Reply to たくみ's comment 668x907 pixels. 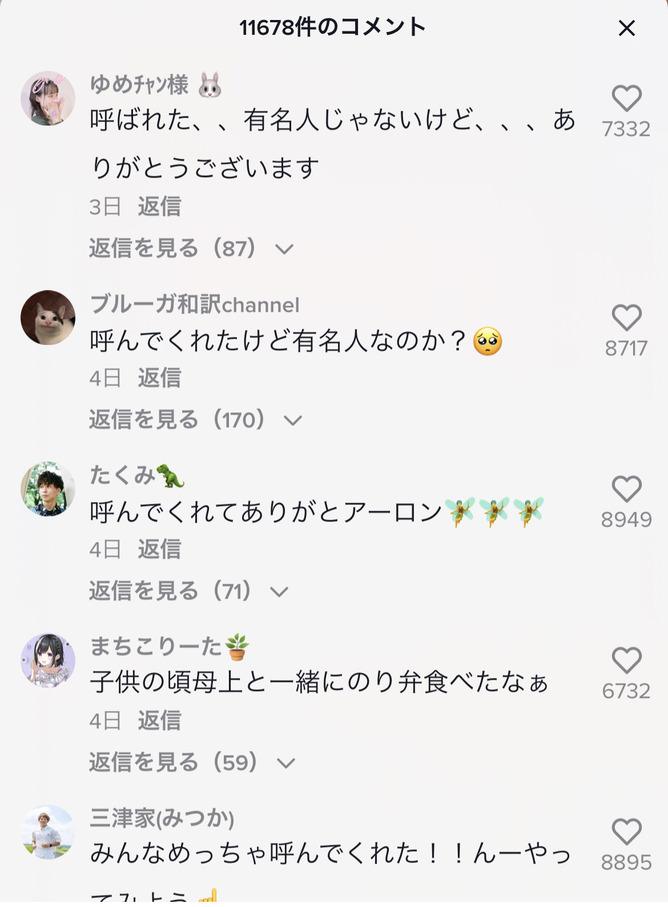click(159, 549)
